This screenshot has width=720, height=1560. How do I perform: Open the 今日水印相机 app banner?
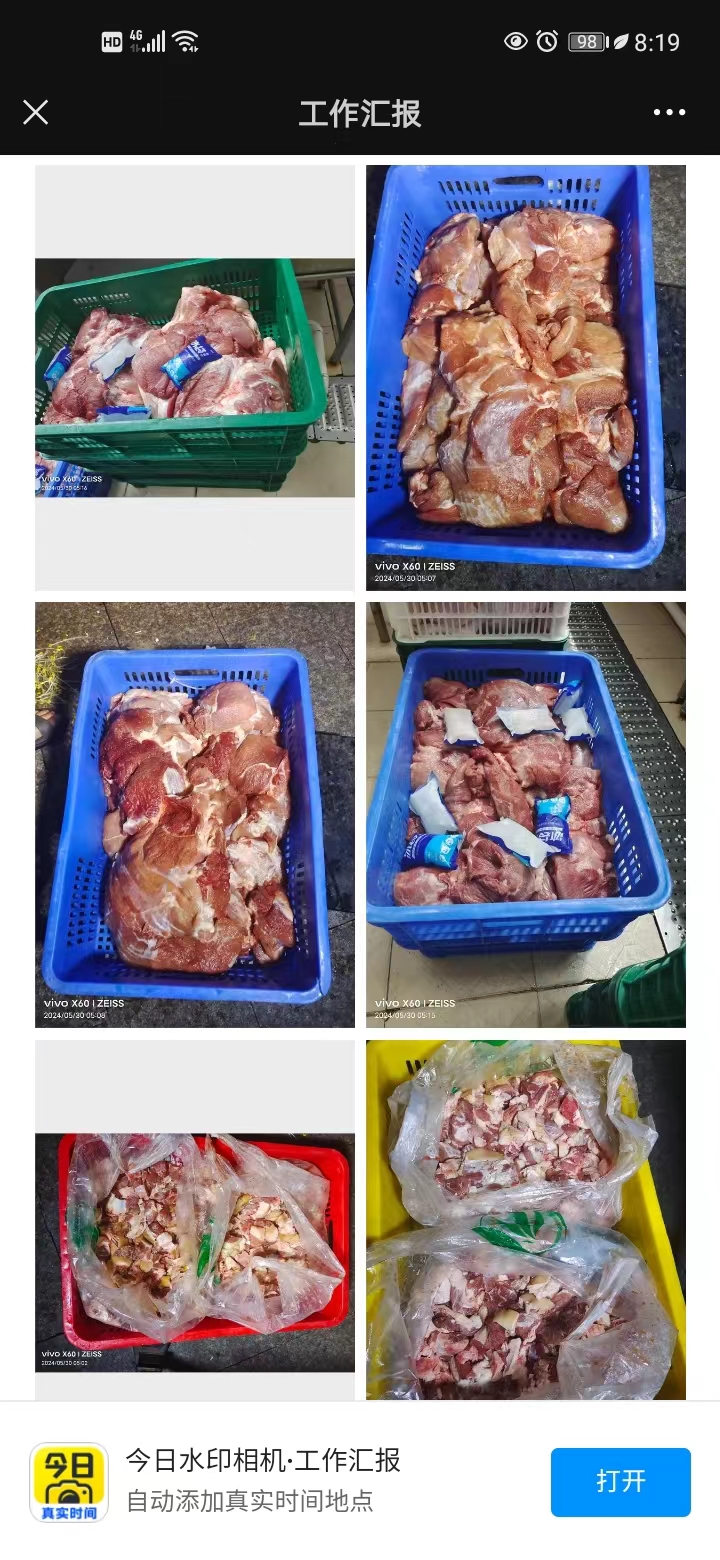click(x=262, y=1480)
